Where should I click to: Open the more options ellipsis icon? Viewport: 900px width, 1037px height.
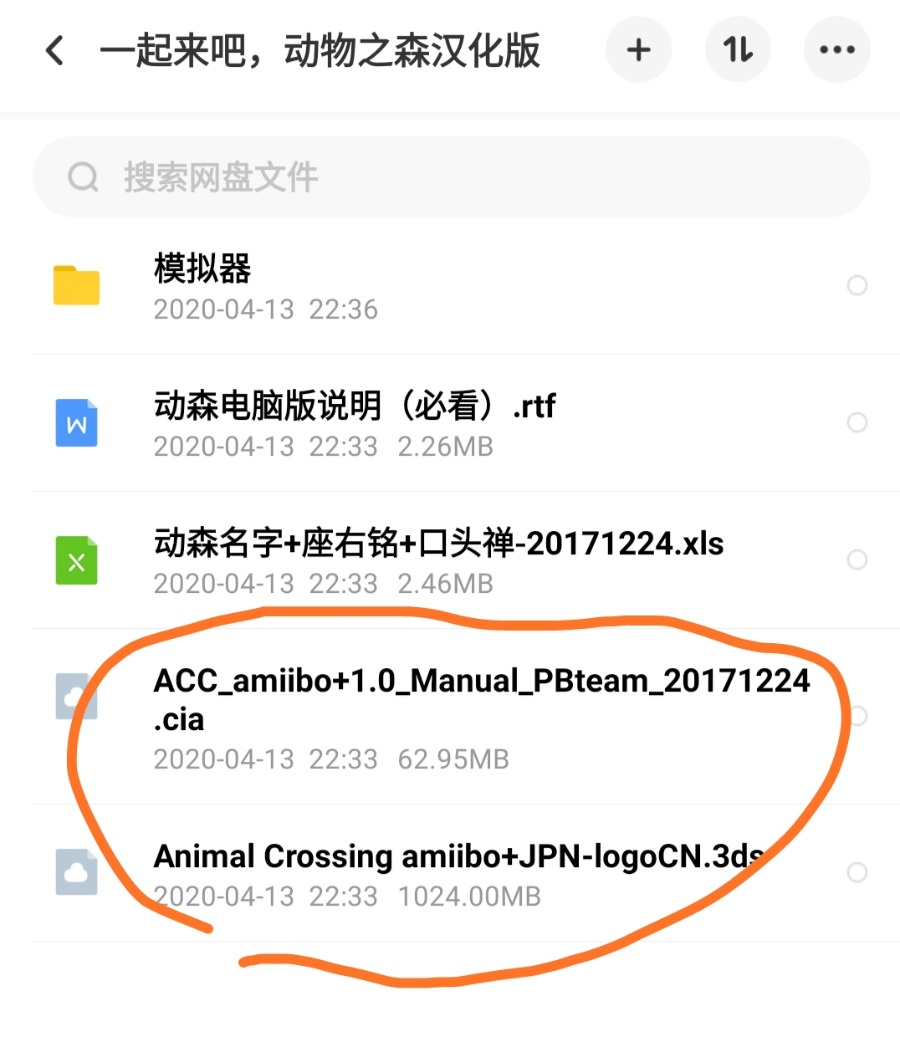coord(837,50)
